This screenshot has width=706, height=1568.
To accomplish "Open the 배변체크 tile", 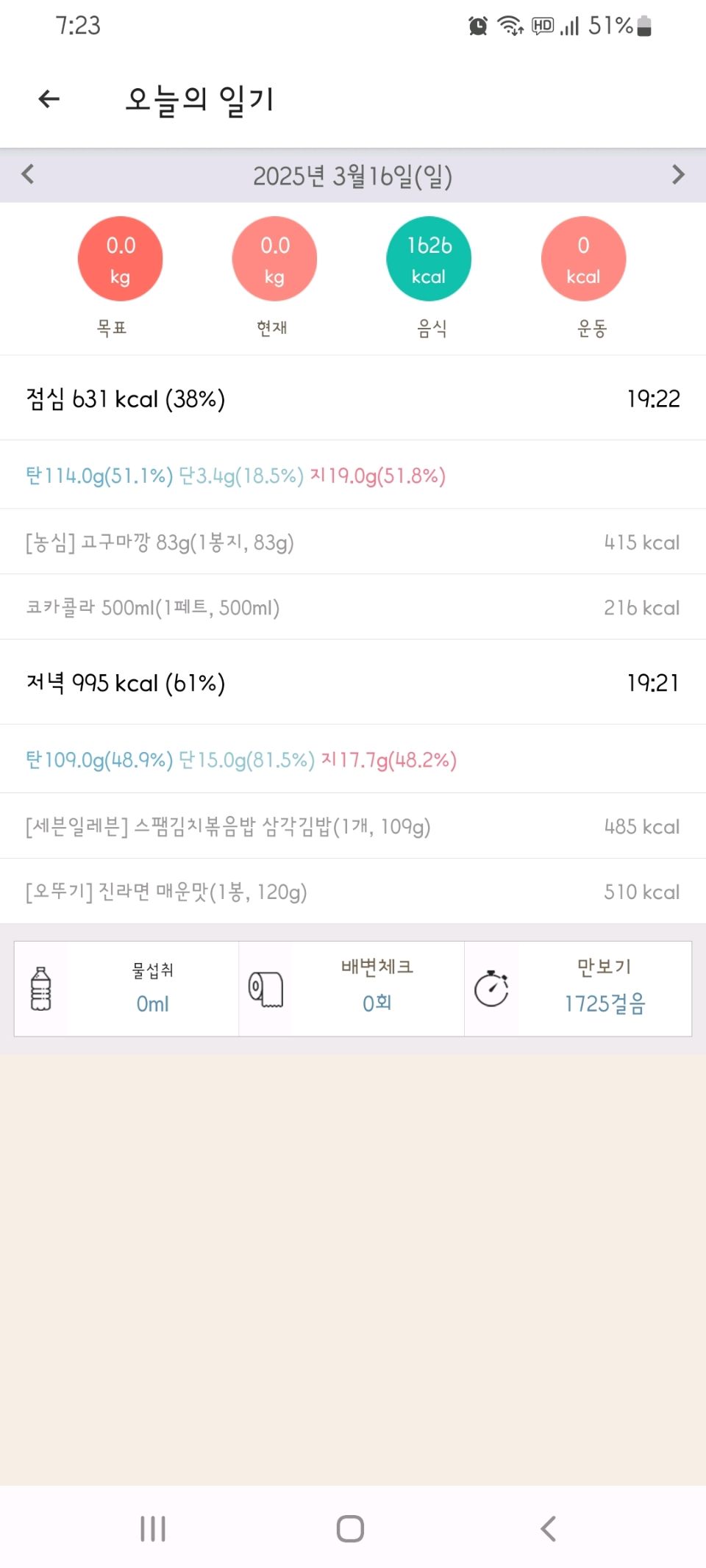I will point(352,989).
